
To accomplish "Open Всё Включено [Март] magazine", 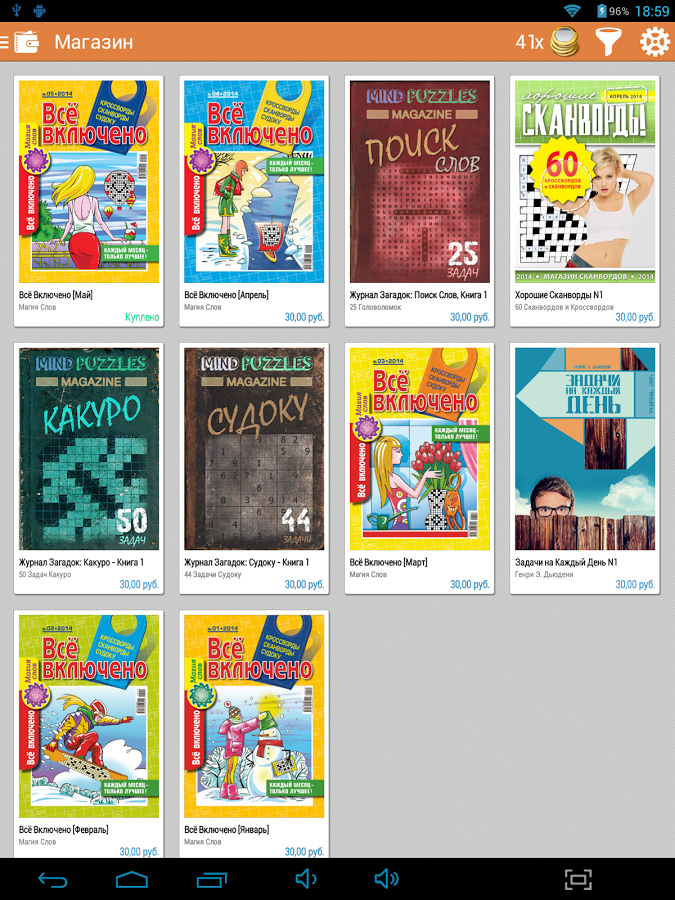I will coord(419,449).
